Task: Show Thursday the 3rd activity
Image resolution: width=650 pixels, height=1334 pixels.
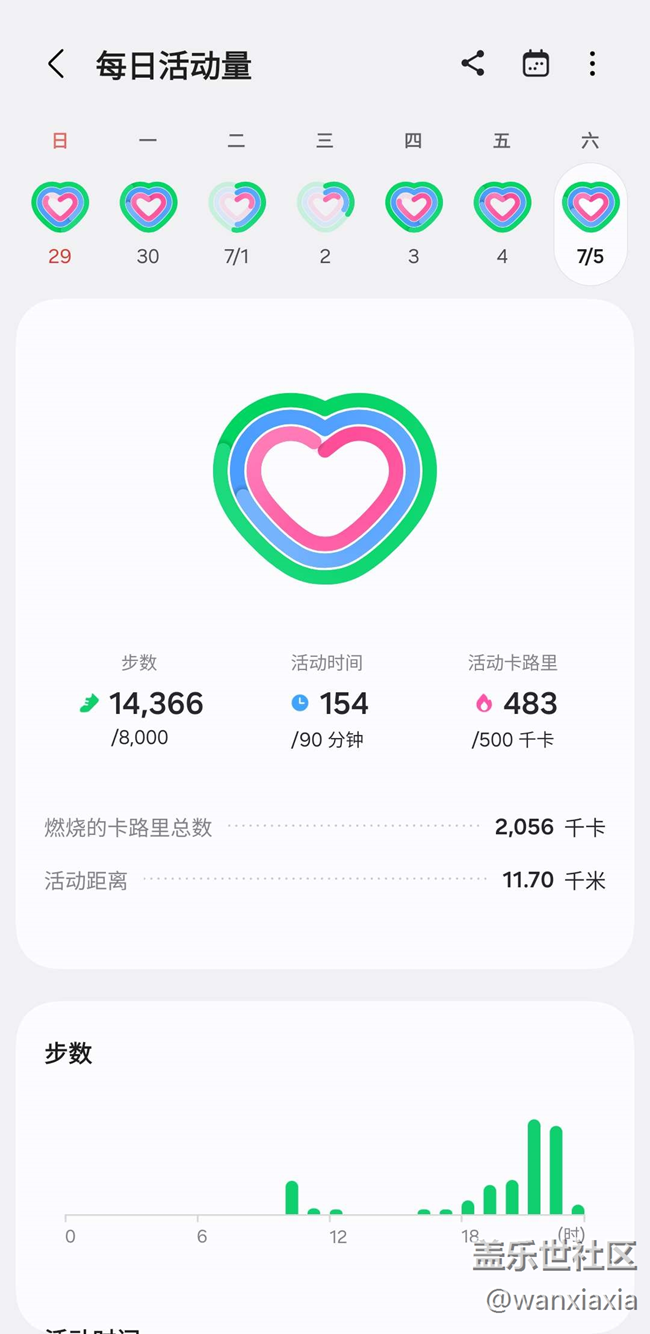Action: point(413,224)
